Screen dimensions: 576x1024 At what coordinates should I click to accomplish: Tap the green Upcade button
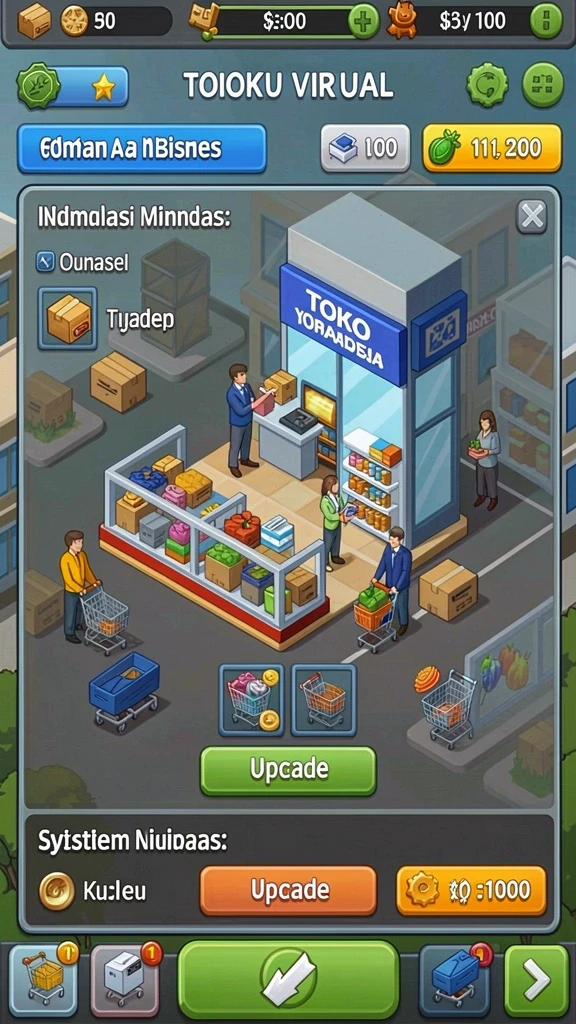pyautogui.click(x=288, y=771)
